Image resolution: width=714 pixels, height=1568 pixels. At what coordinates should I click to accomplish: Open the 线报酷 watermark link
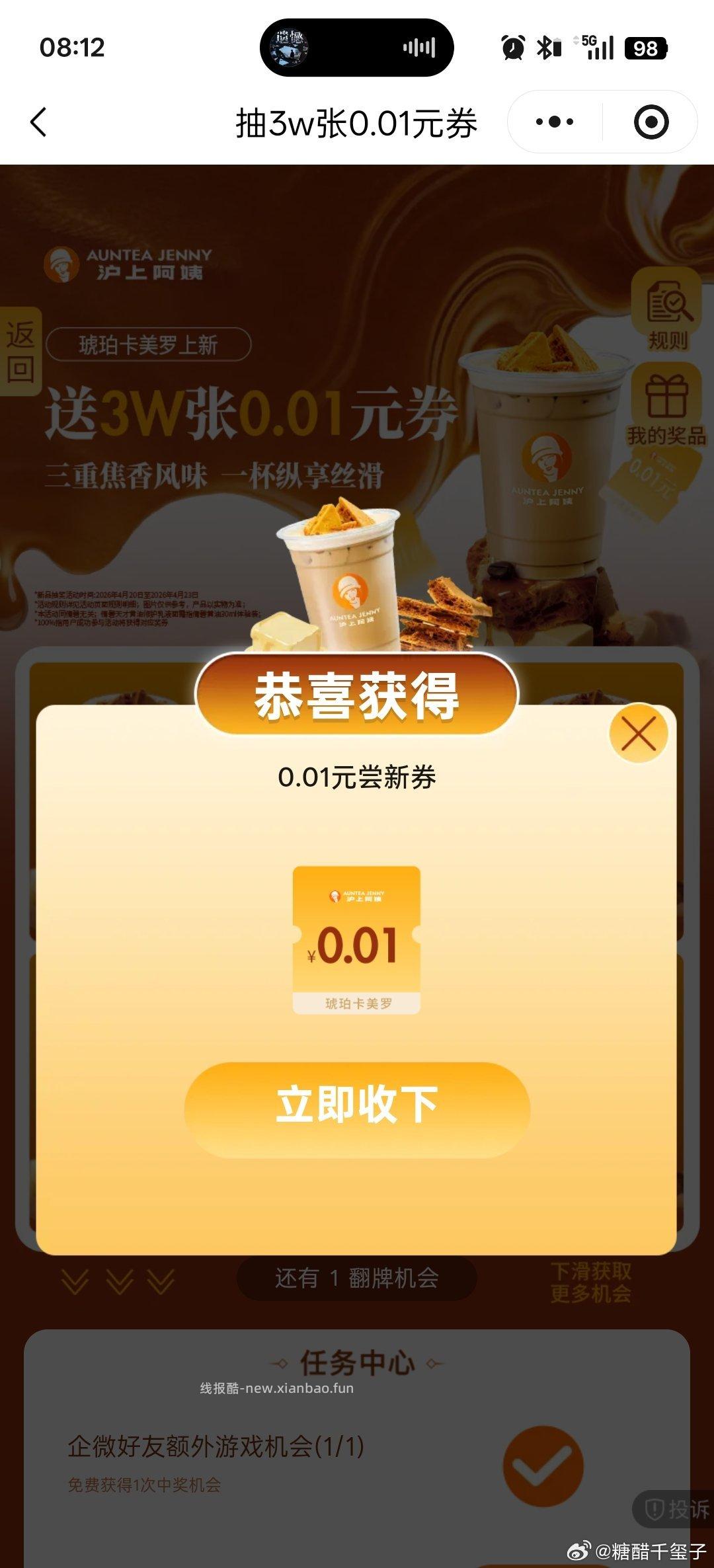(x=278, y=1388)
